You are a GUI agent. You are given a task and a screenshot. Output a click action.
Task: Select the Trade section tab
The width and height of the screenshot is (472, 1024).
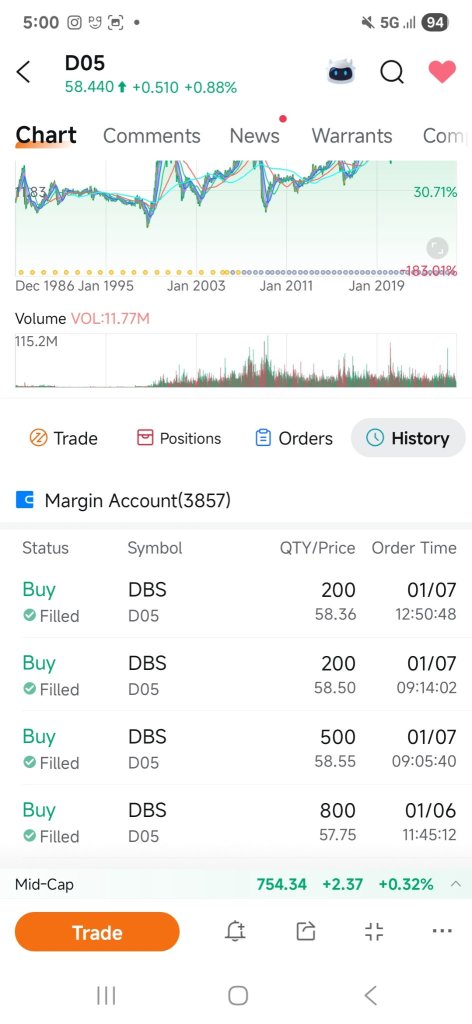coord(63,438)
